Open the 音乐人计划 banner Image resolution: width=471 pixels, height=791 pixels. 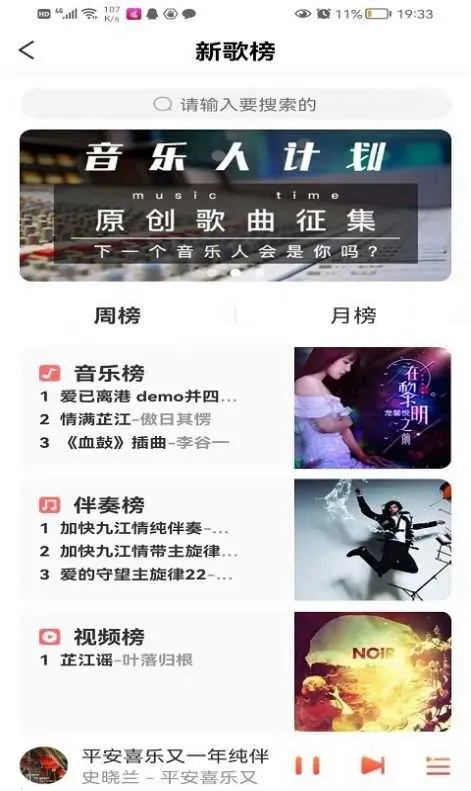click(x=235, y=205)
